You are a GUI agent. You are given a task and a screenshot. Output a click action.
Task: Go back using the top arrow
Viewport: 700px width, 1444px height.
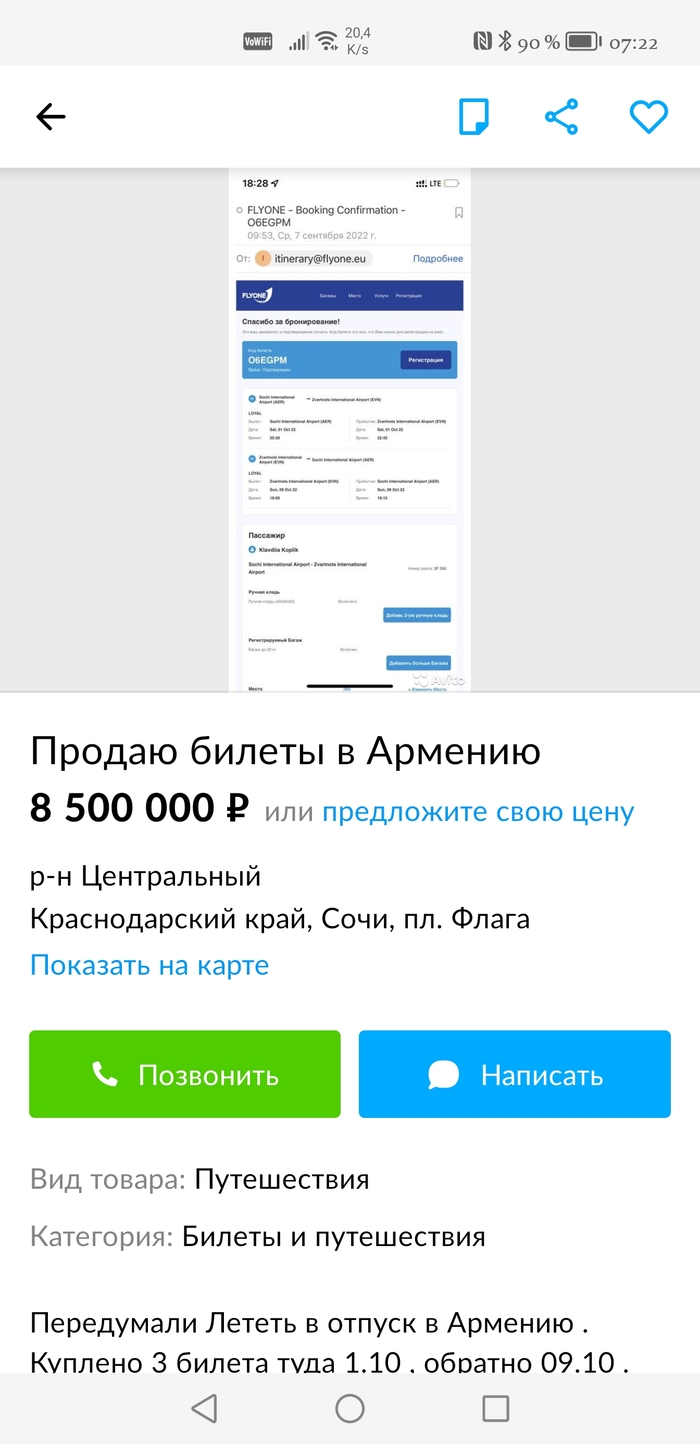tap(51, 117)
